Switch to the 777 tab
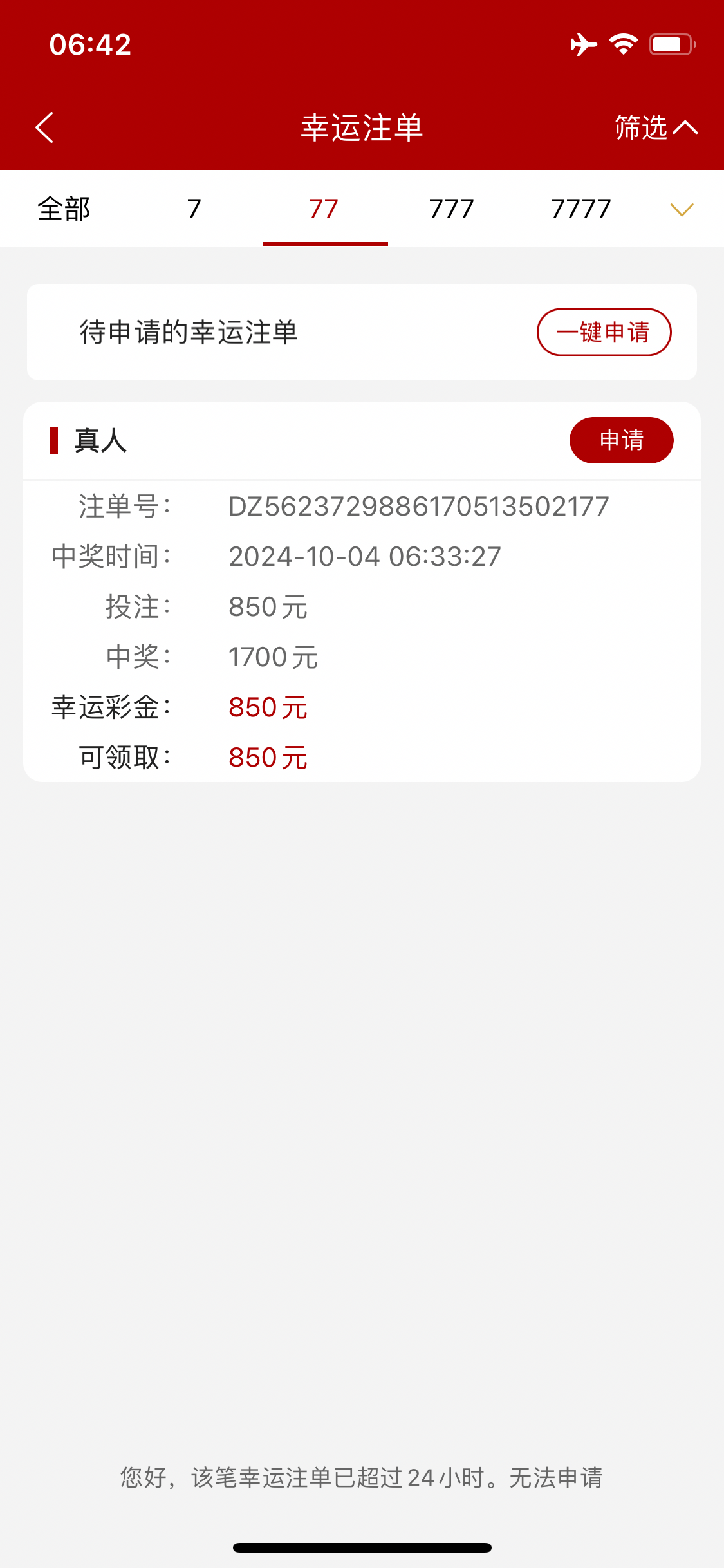 pyautogui.click(x=451, y=209)
